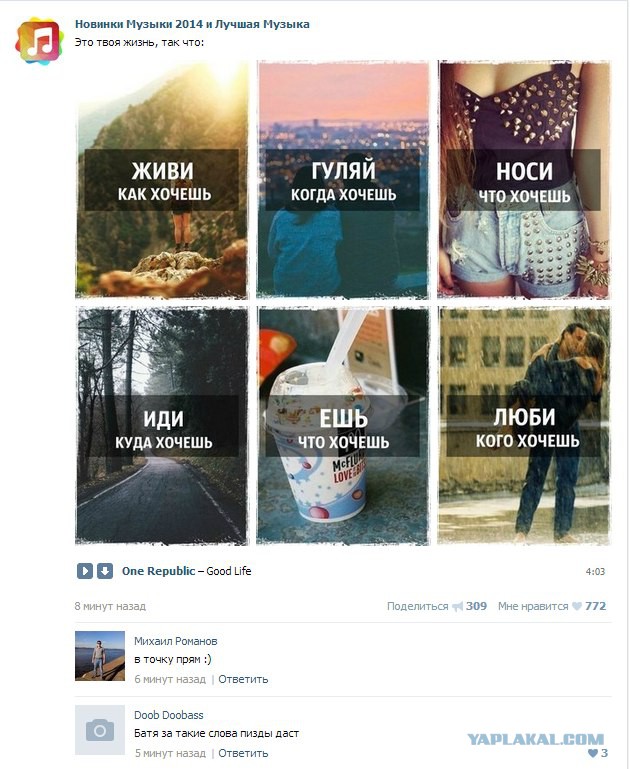Open the ГУЛЯЙ когда хочешь picture
This screenshot has height=769, width=630.
[343, 179]
